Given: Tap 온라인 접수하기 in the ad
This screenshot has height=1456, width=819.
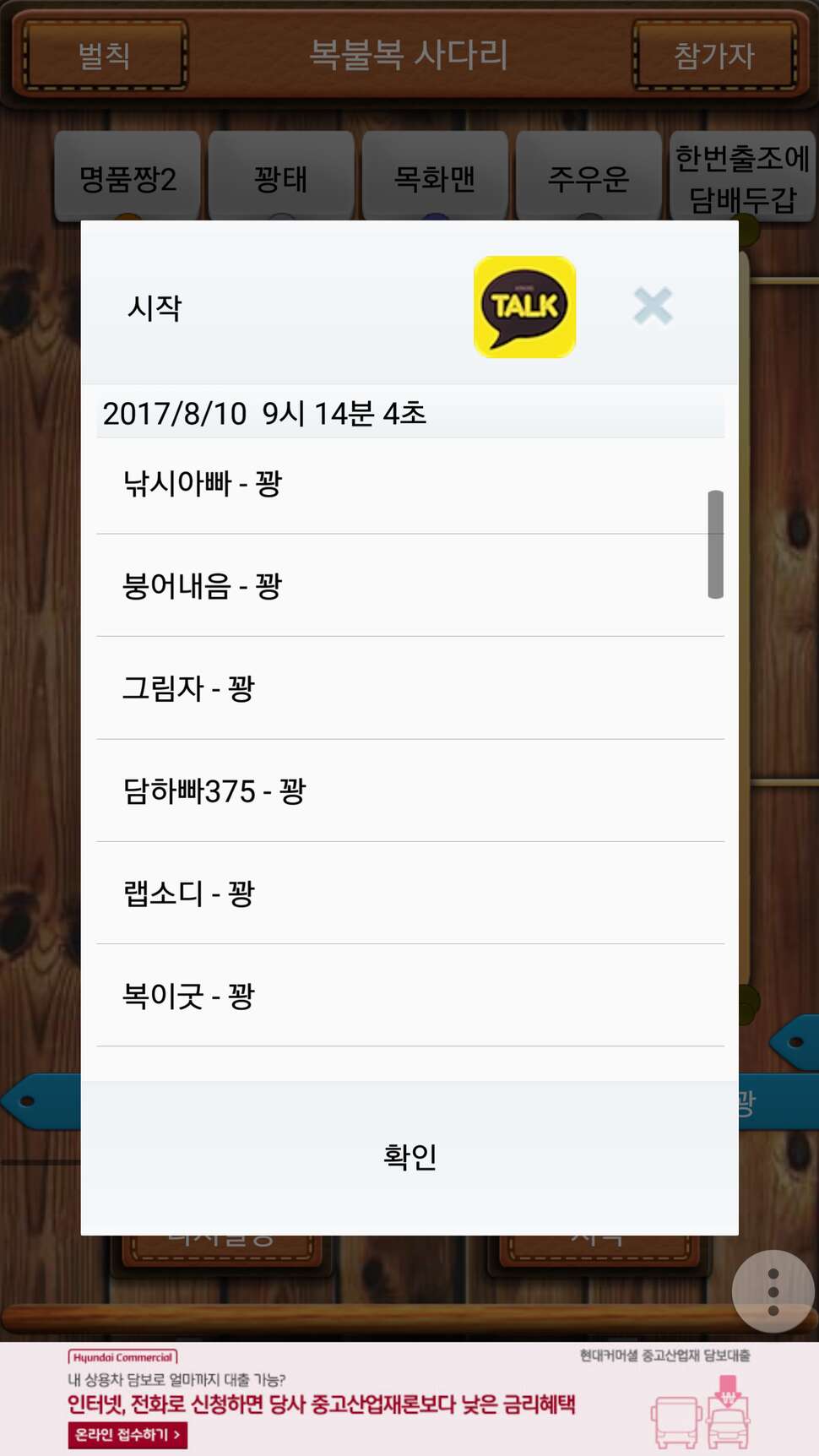Looking at the screenshot, I should 127,1435.
